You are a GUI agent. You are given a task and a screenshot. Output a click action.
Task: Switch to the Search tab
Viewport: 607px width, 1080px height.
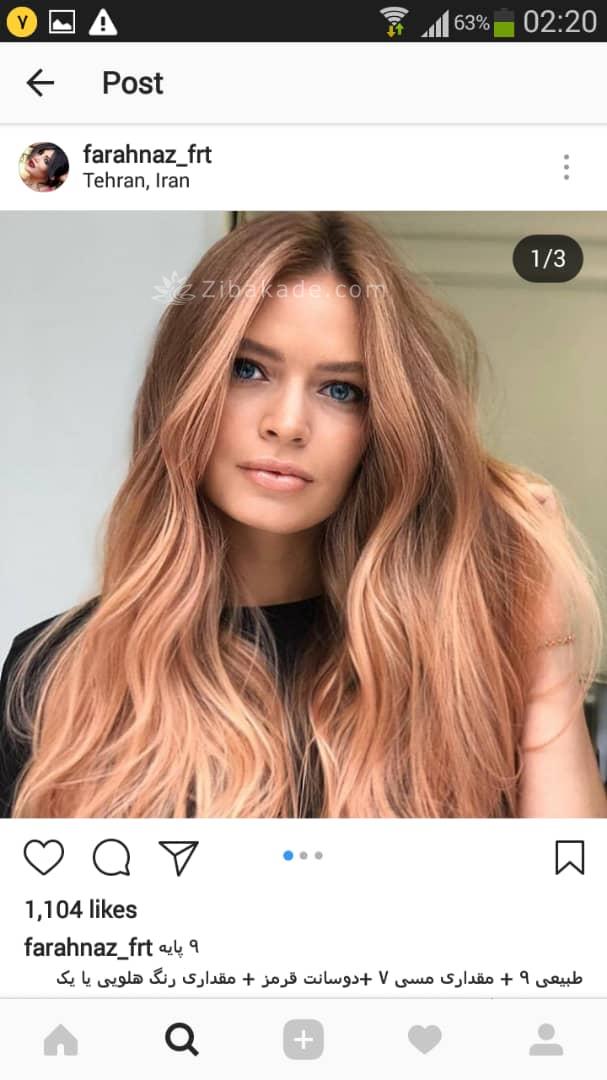coord(182,1040)
